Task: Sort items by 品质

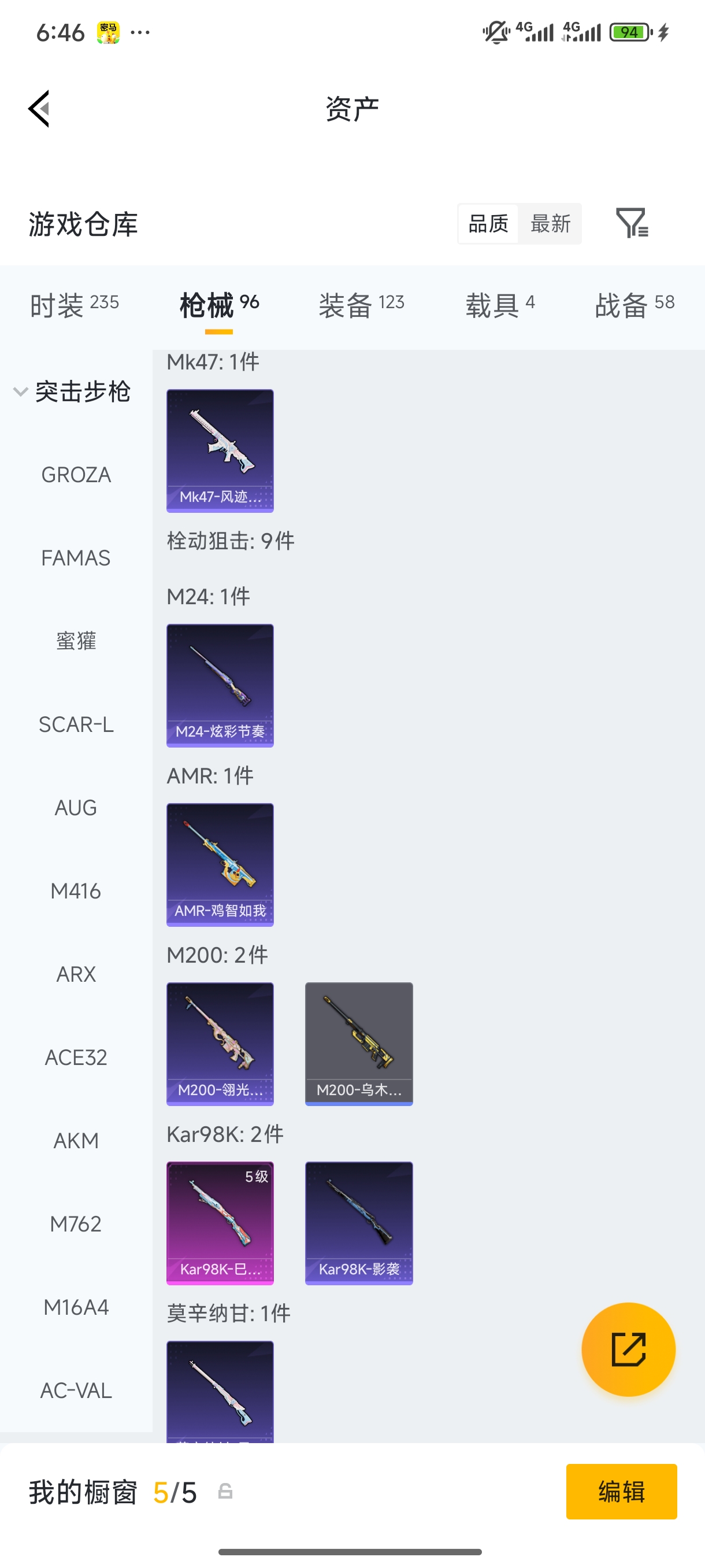Action: (x=488, y=223)
